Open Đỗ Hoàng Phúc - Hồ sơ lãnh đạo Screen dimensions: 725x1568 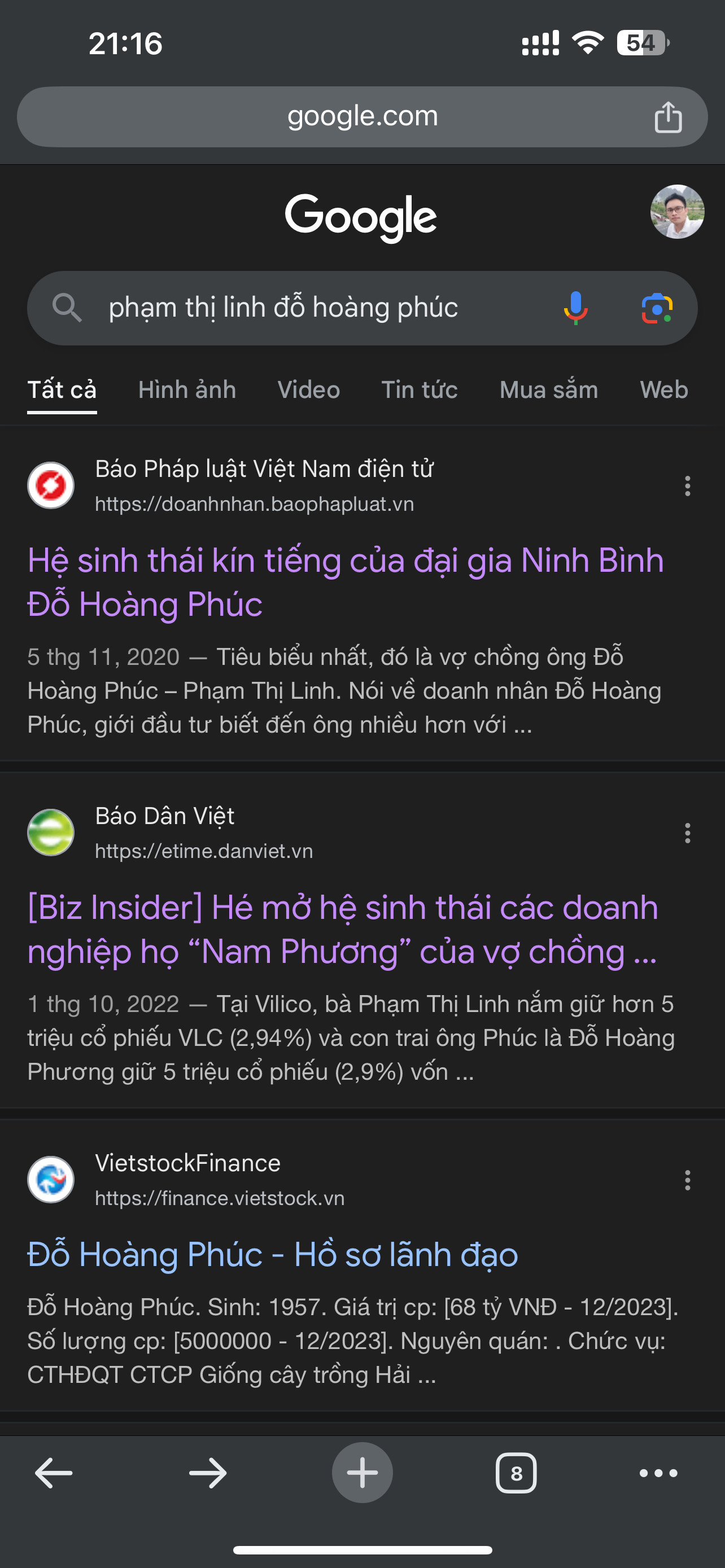coord(272,1255)
